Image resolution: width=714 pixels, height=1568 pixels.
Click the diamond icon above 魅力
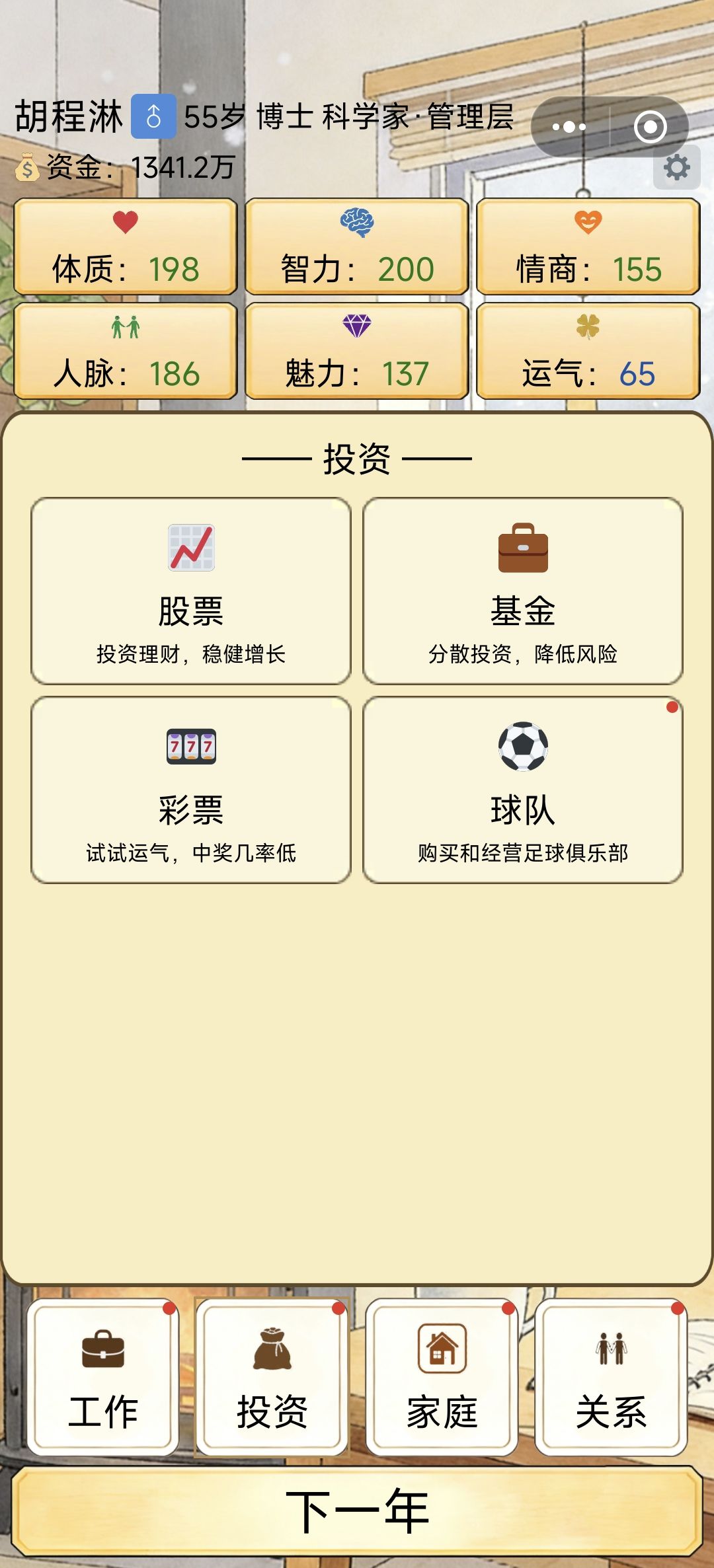point(357,324)
